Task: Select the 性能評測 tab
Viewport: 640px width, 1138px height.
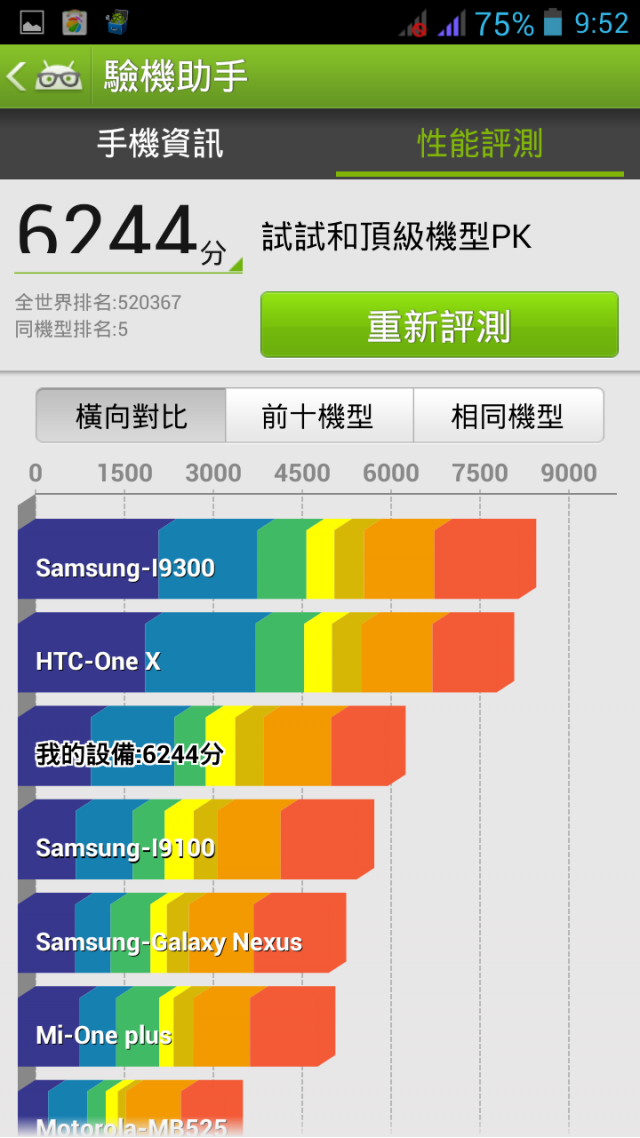Action: pos(480,144)
